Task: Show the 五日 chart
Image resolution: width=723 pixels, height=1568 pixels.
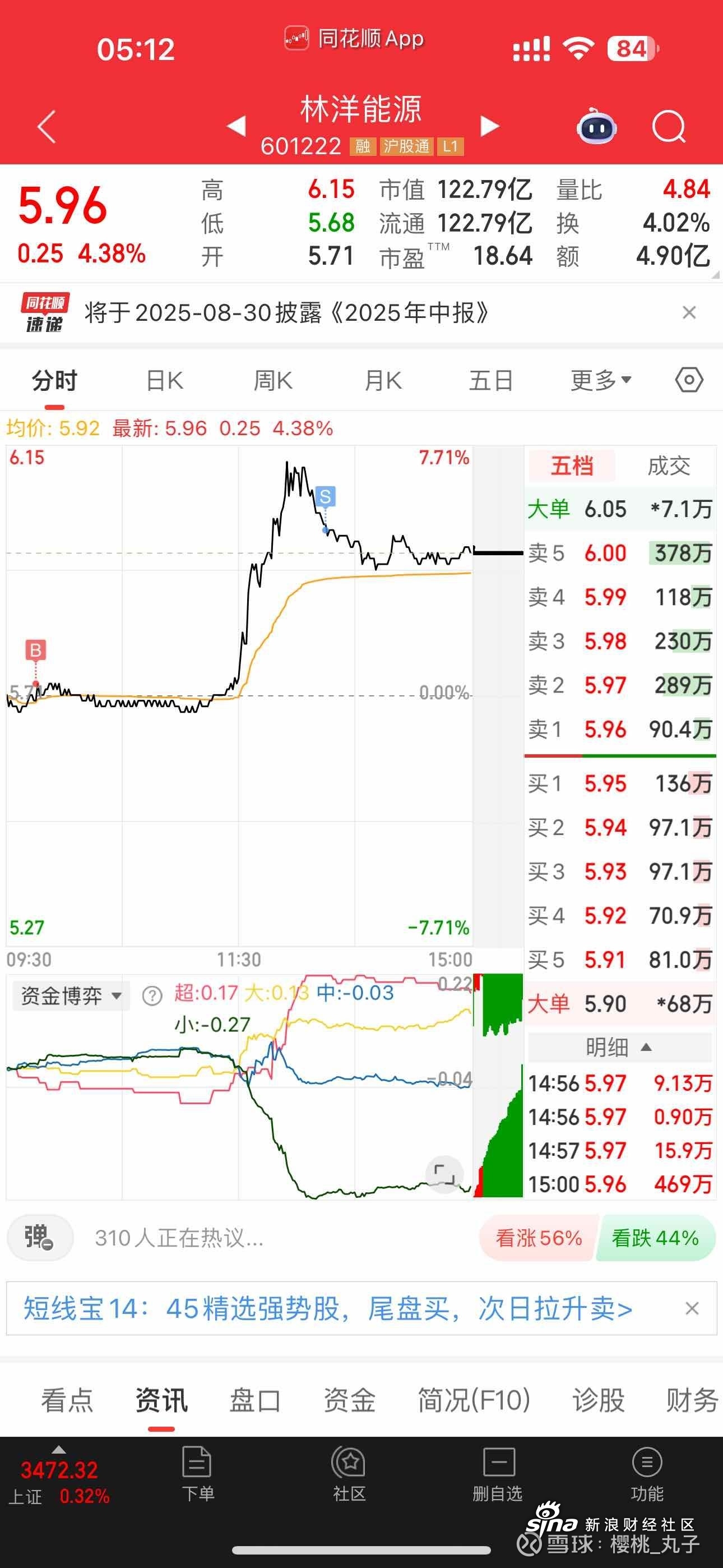Action: [x=491, y=381]
